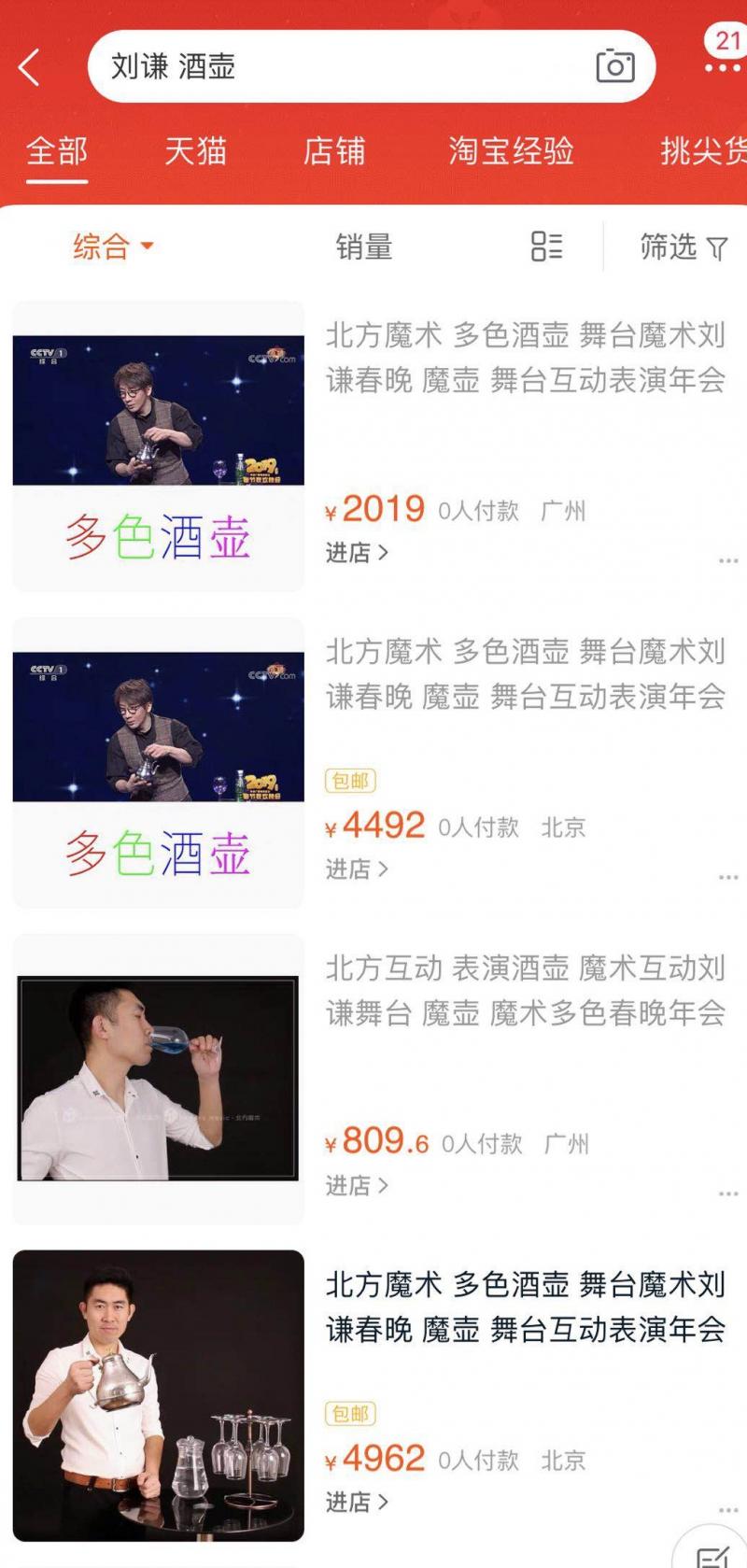Screen dimensions: 747x1568
Task: Tap the search box containing 刘谦 酒壶
Action: click(336, 66)
